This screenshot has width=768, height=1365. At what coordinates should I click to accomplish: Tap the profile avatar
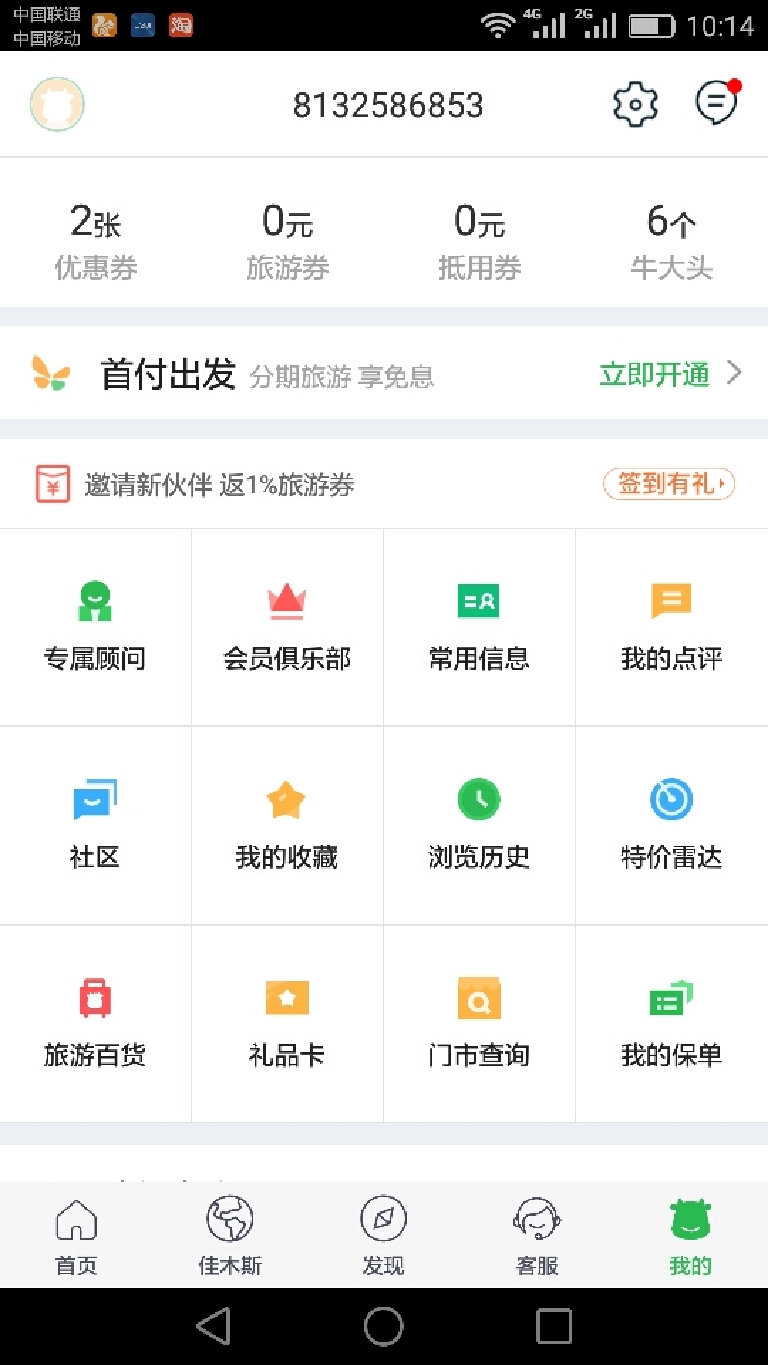pos(57,104)
